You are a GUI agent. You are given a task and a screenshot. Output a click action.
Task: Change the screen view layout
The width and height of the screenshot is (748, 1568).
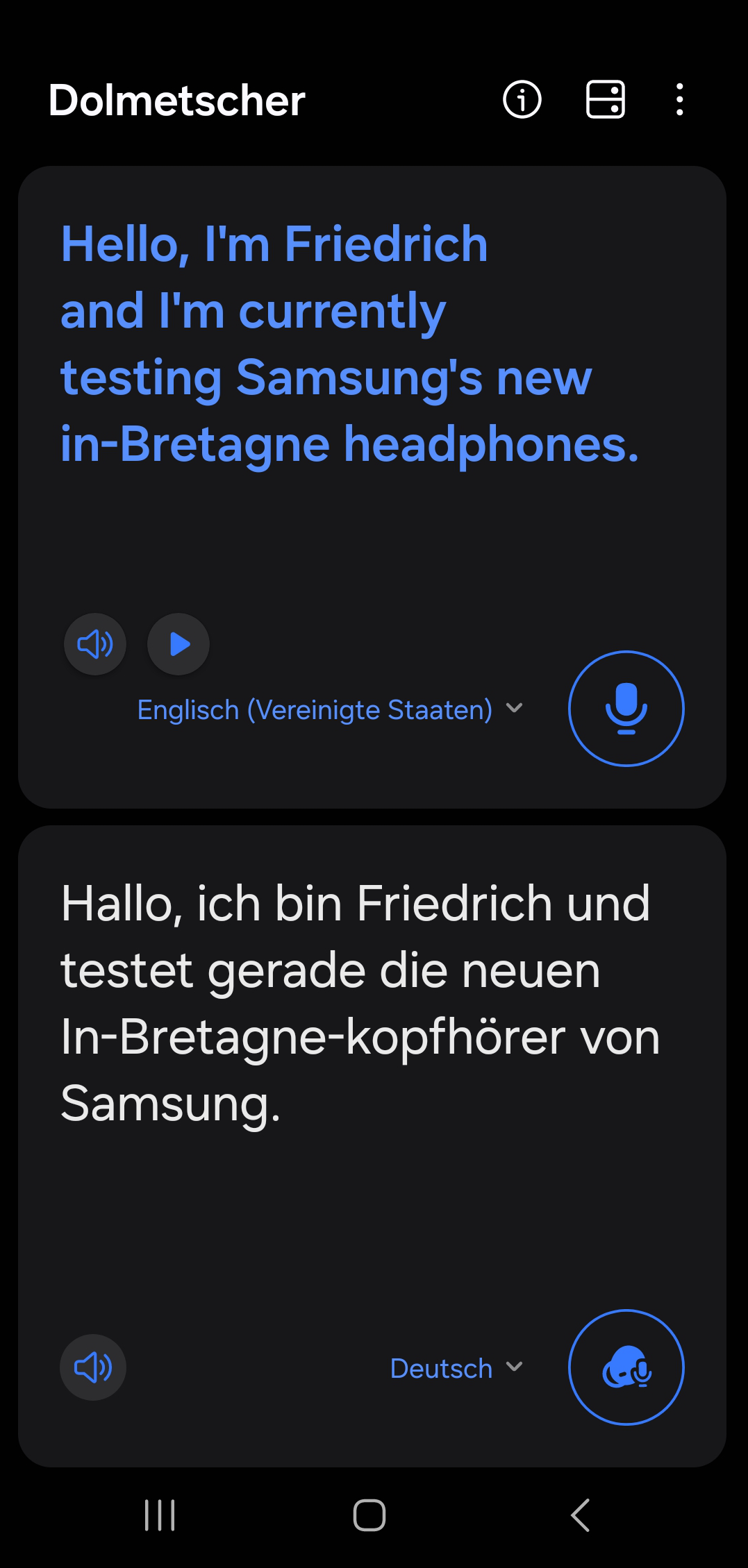point(606,100)
